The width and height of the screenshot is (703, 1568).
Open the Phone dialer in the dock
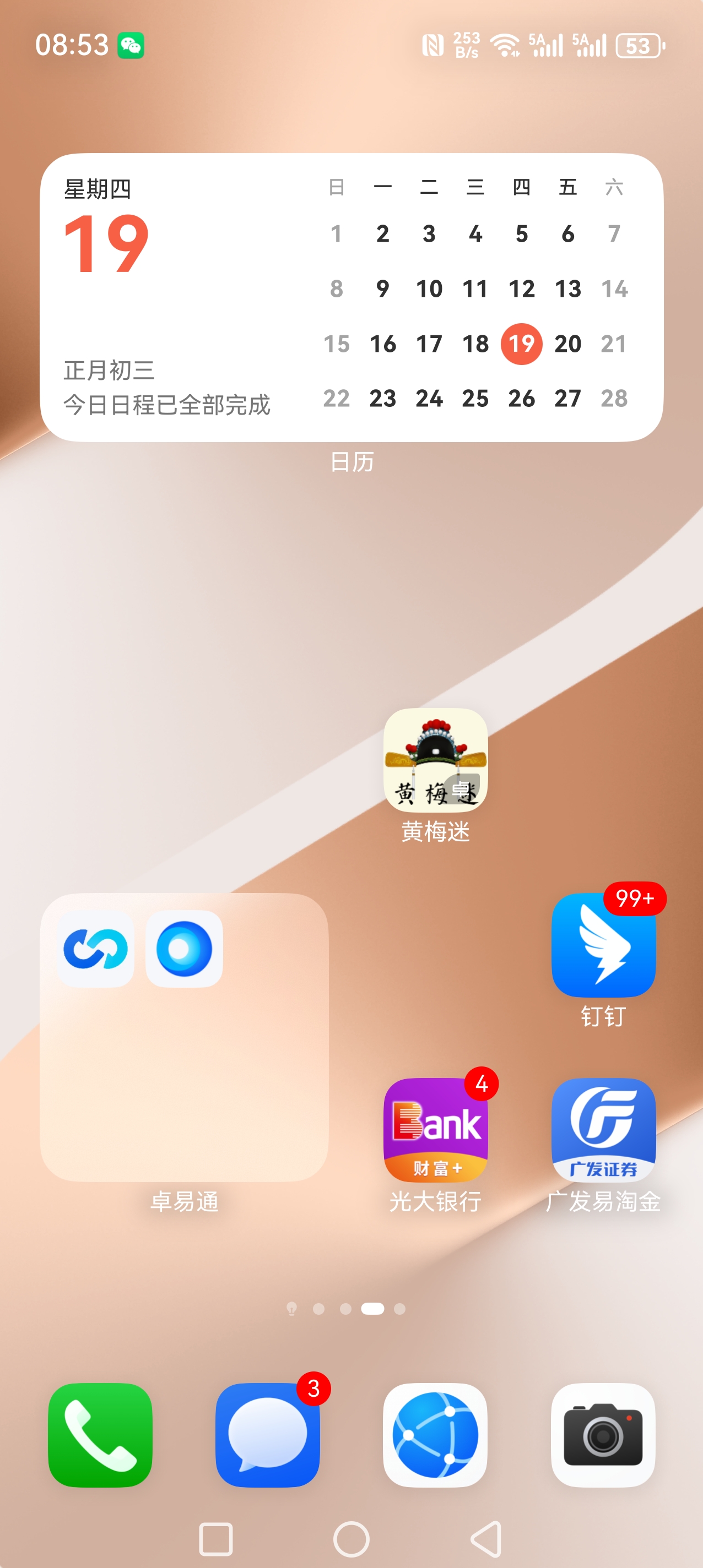coord(100,1435)
